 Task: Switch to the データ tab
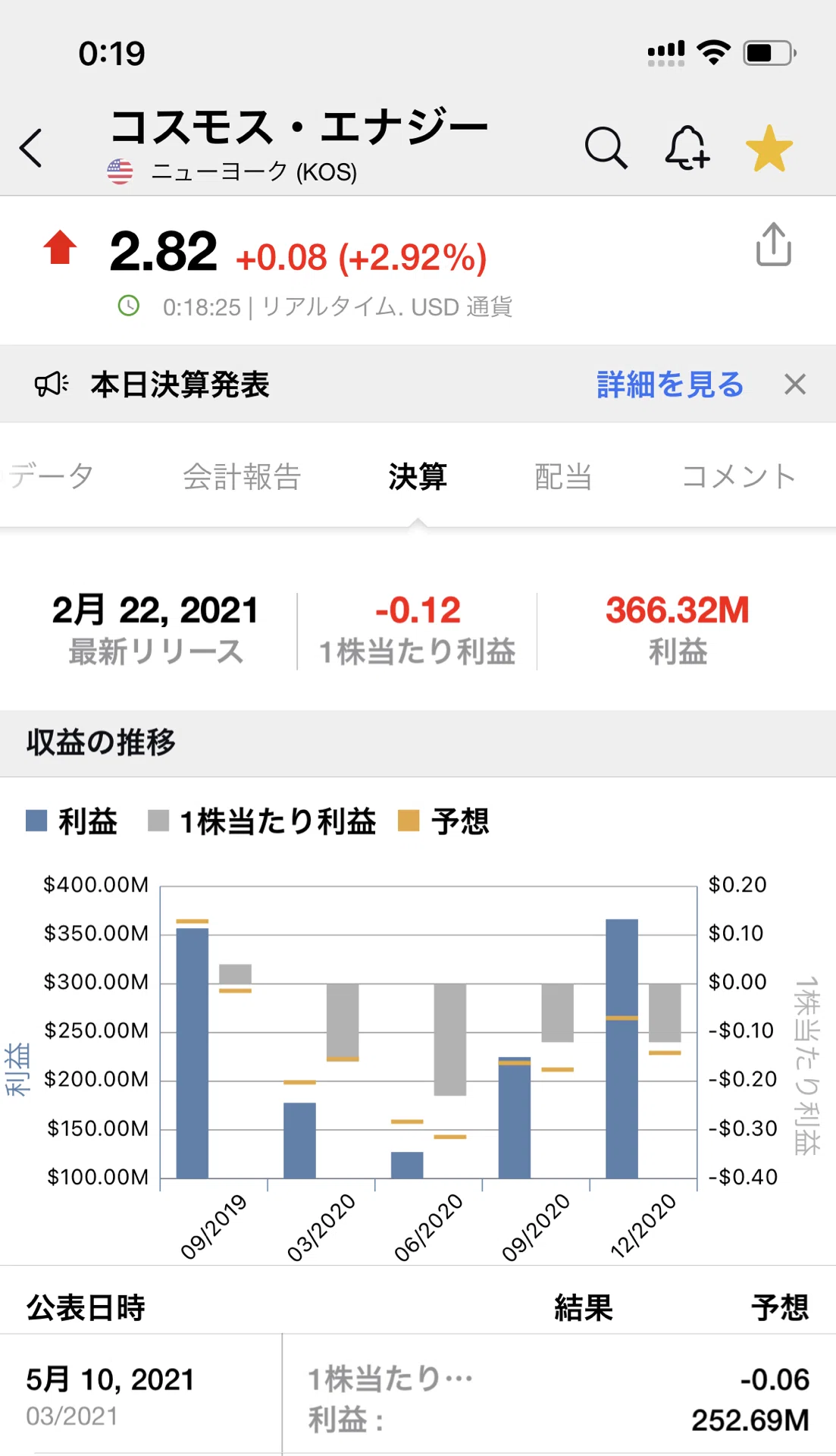[x=50, y=476]
